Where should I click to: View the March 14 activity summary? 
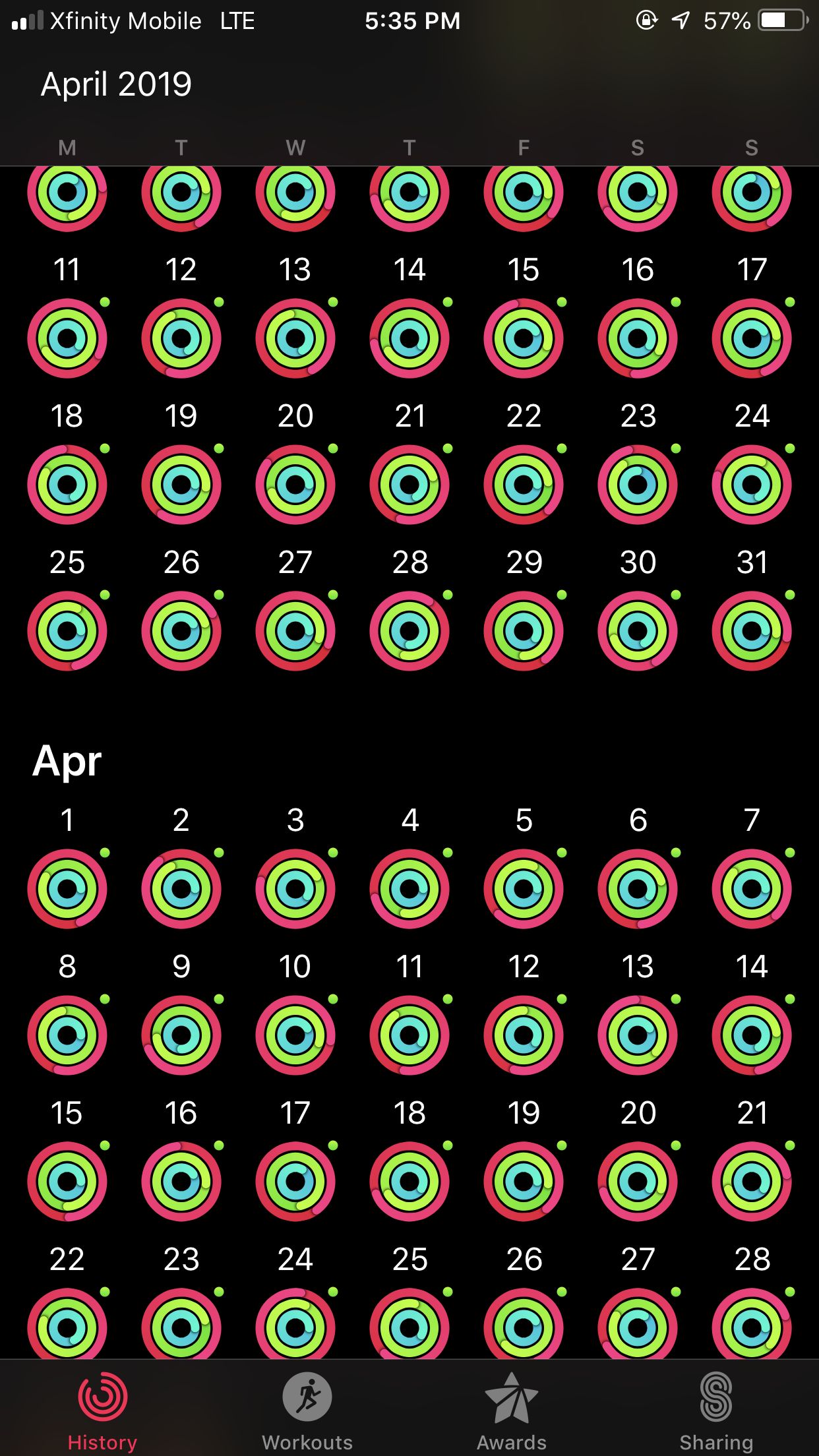click(x=409, y=338)
